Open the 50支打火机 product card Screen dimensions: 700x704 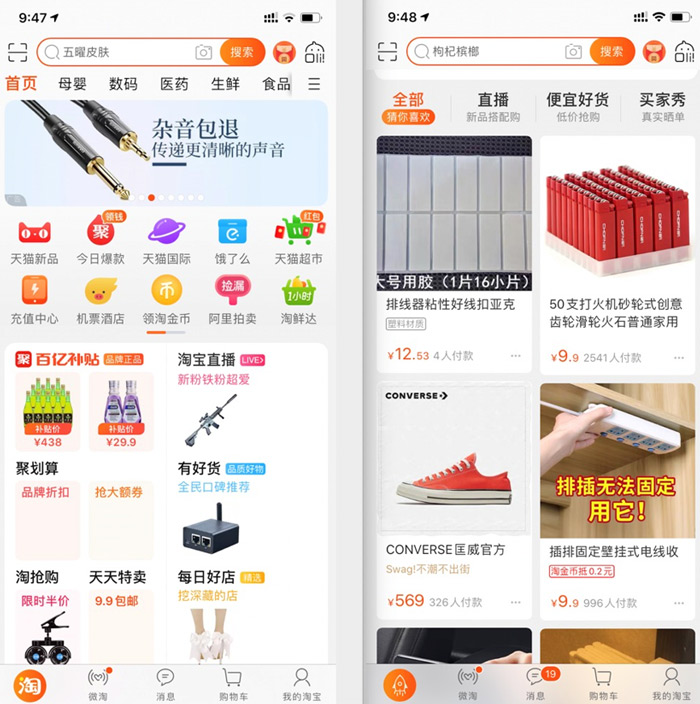[617, 255]
